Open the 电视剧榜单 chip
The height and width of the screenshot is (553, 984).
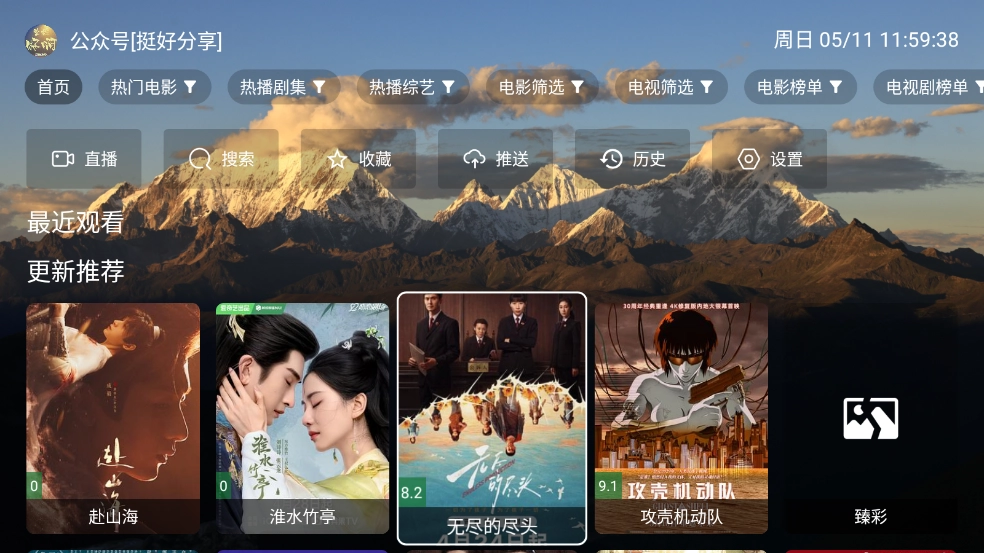[x=928, y=87]
